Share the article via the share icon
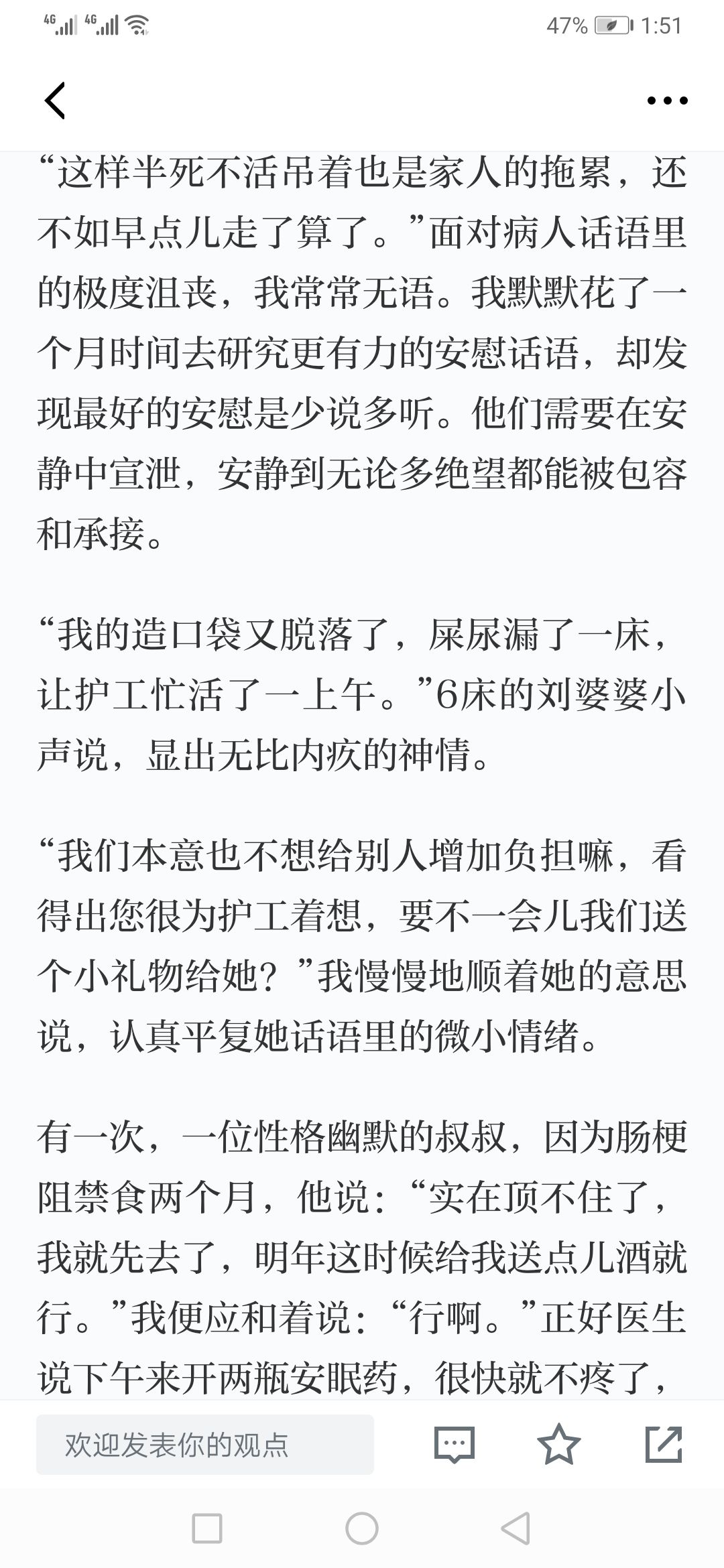 (x=664, y=1444)
